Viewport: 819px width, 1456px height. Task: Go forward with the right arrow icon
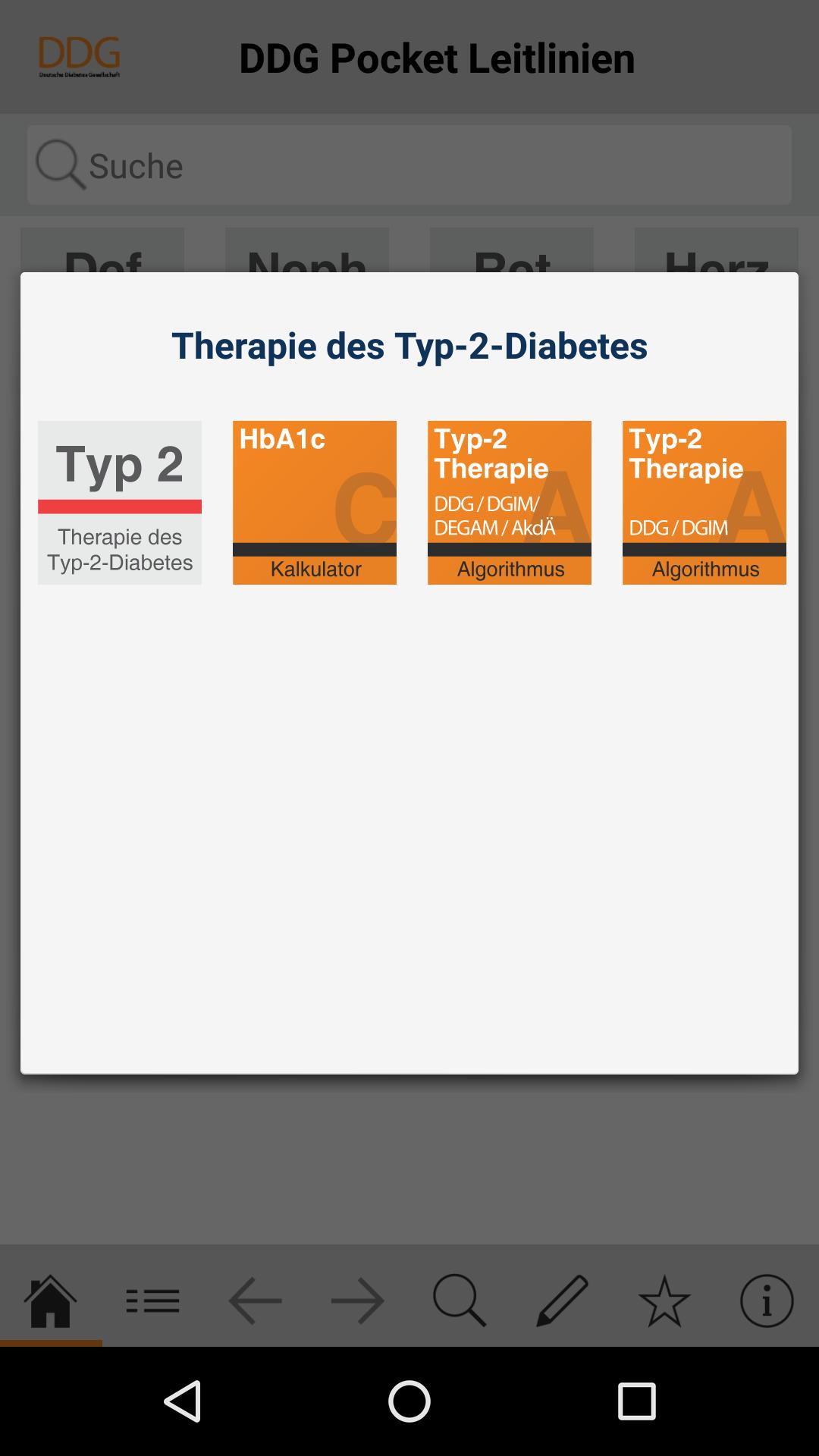[x=358, y=1301]
